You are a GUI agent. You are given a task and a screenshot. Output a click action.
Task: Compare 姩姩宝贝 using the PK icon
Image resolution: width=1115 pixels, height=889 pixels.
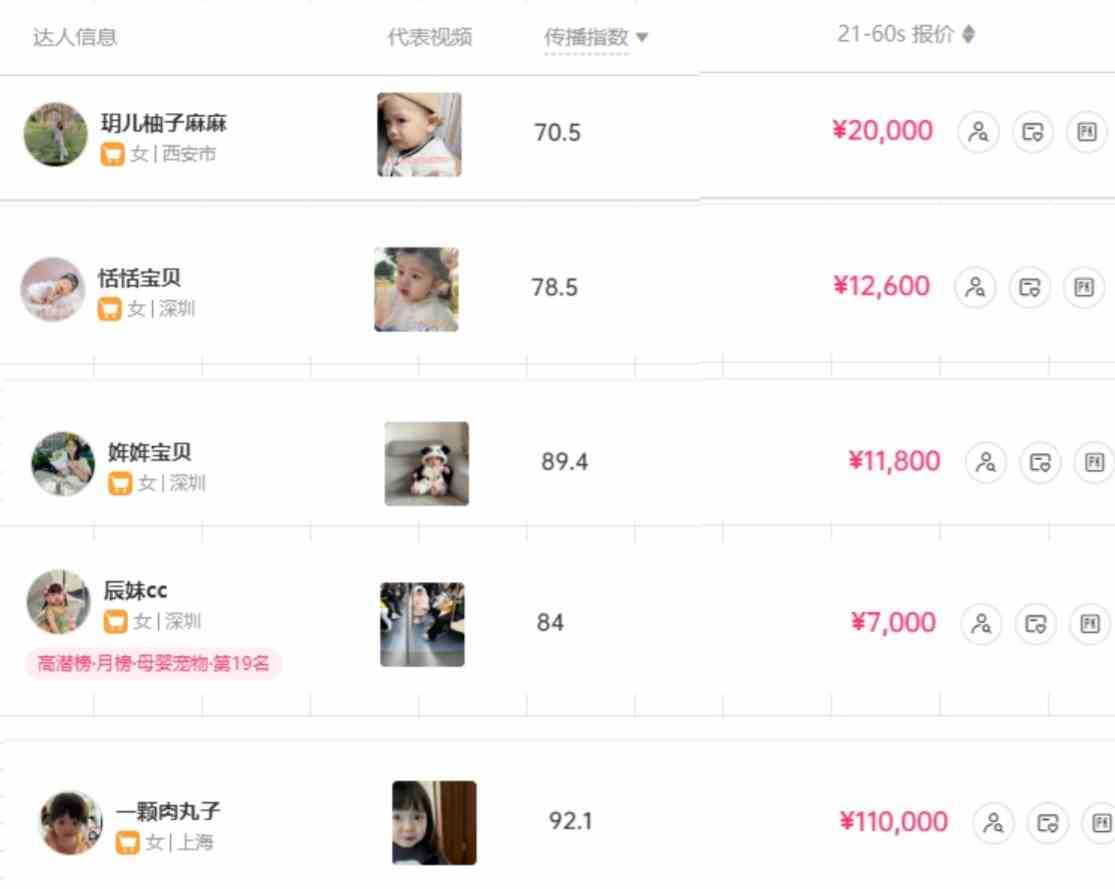click(1094, 462)
